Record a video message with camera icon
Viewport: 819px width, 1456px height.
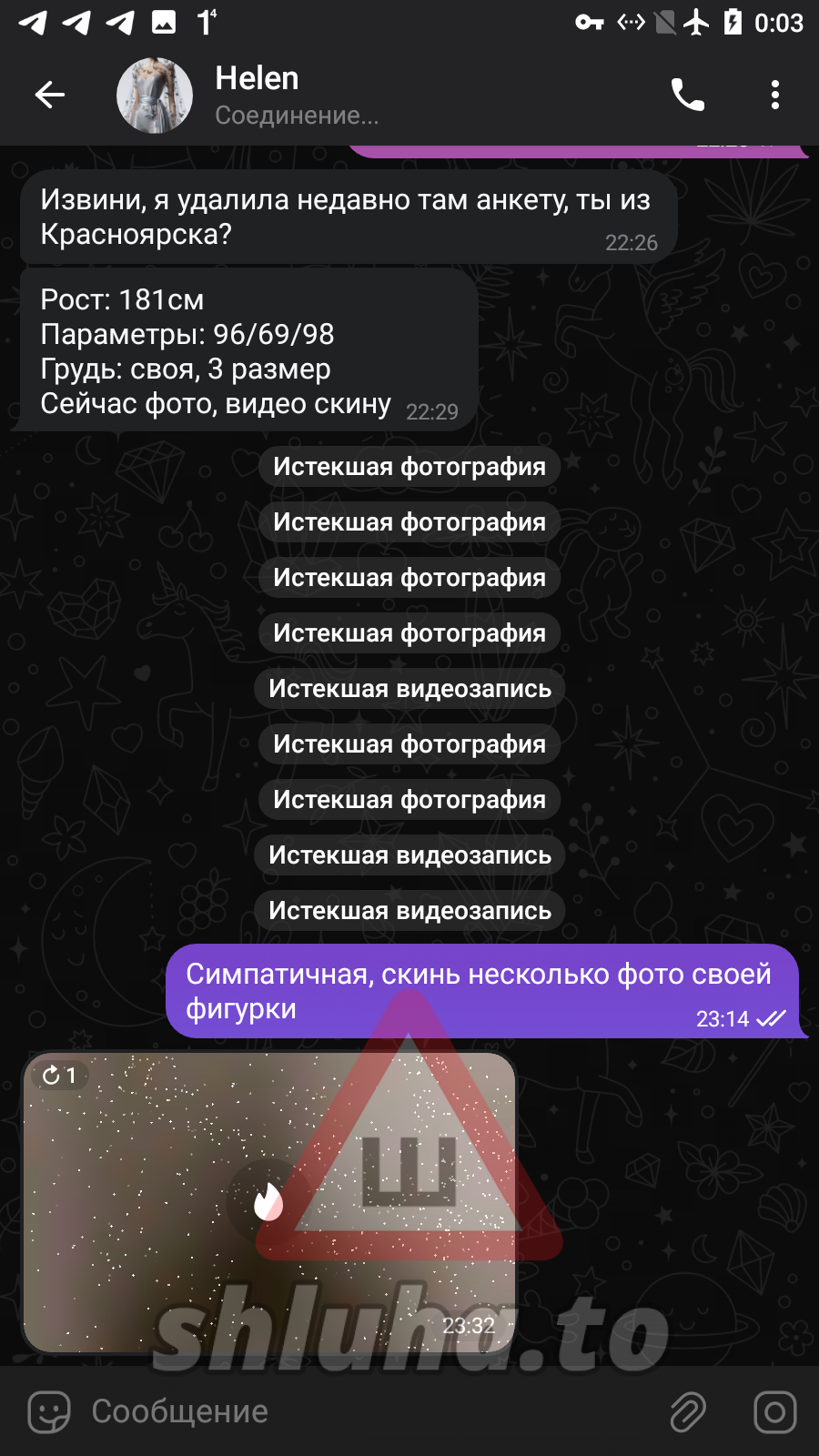774,1412
